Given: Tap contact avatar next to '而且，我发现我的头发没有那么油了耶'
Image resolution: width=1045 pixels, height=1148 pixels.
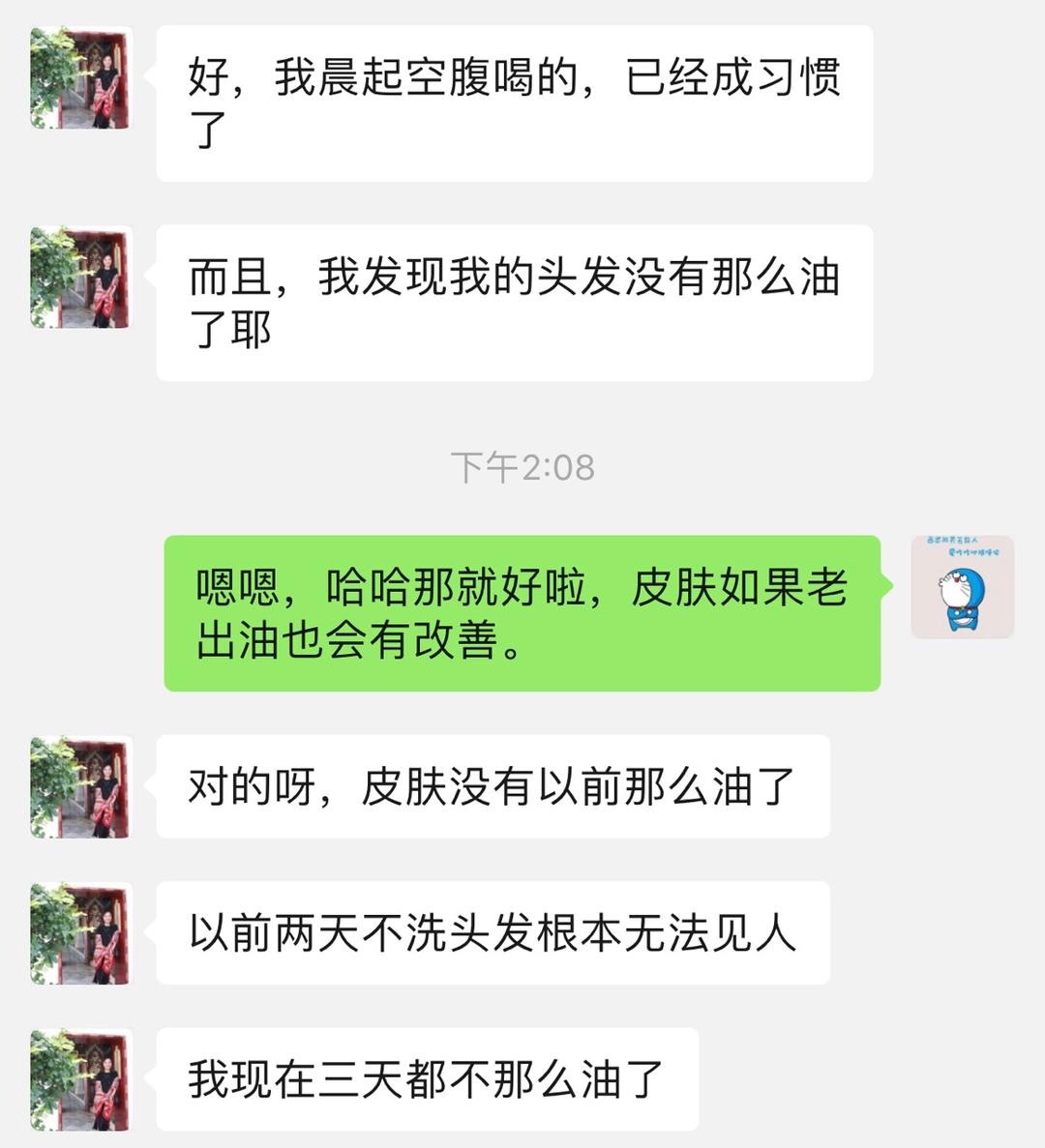Looking at the screenshot, I should click(x=80, y=277).
